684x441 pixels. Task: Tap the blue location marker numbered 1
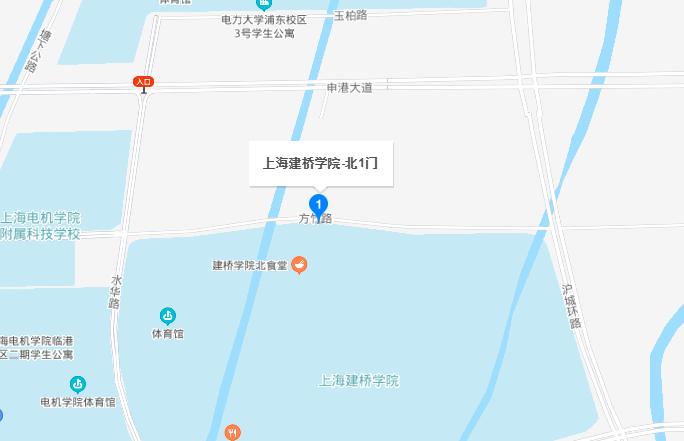point(319,205)
